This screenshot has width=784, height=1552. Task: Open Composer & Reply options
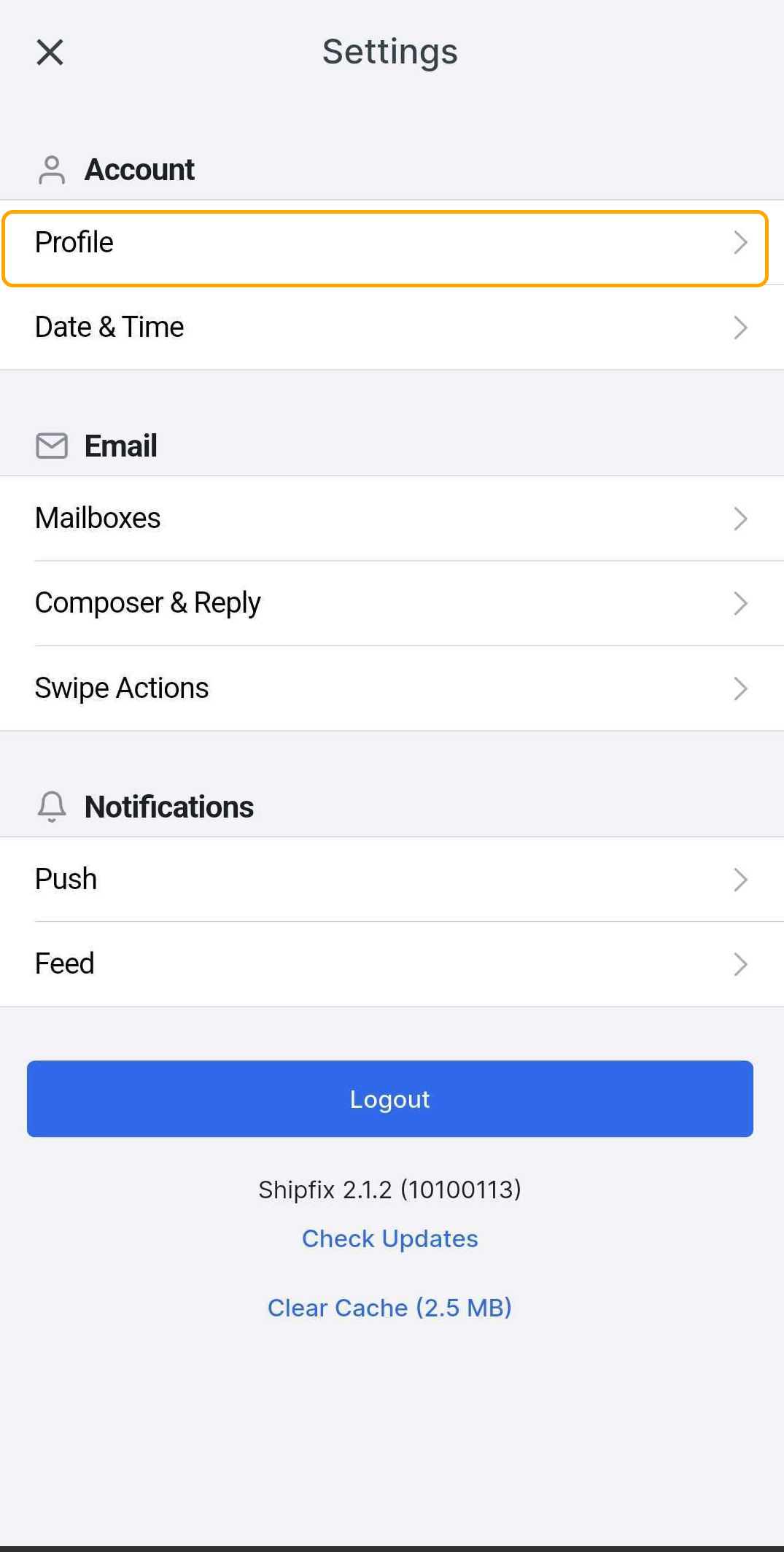click(392, 603)
